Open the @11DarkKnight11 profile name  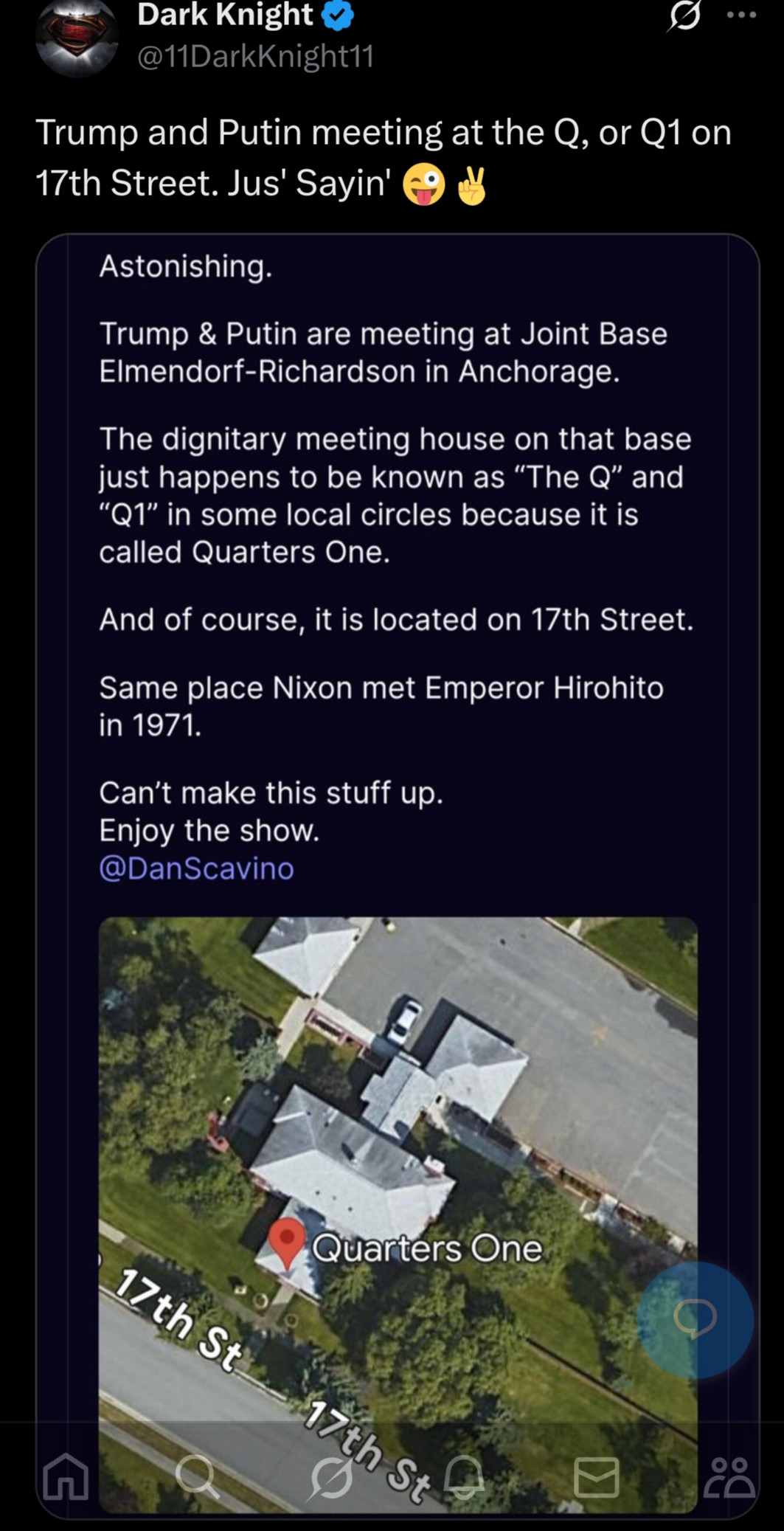tap(255, 56)
